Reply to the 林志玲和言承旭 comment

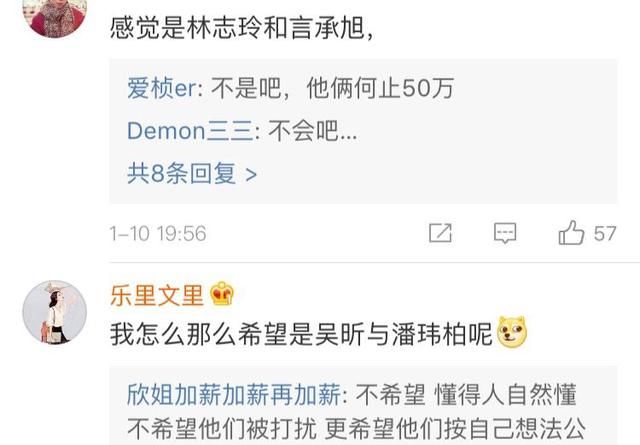pyautogui.click(x=506, y=234)
